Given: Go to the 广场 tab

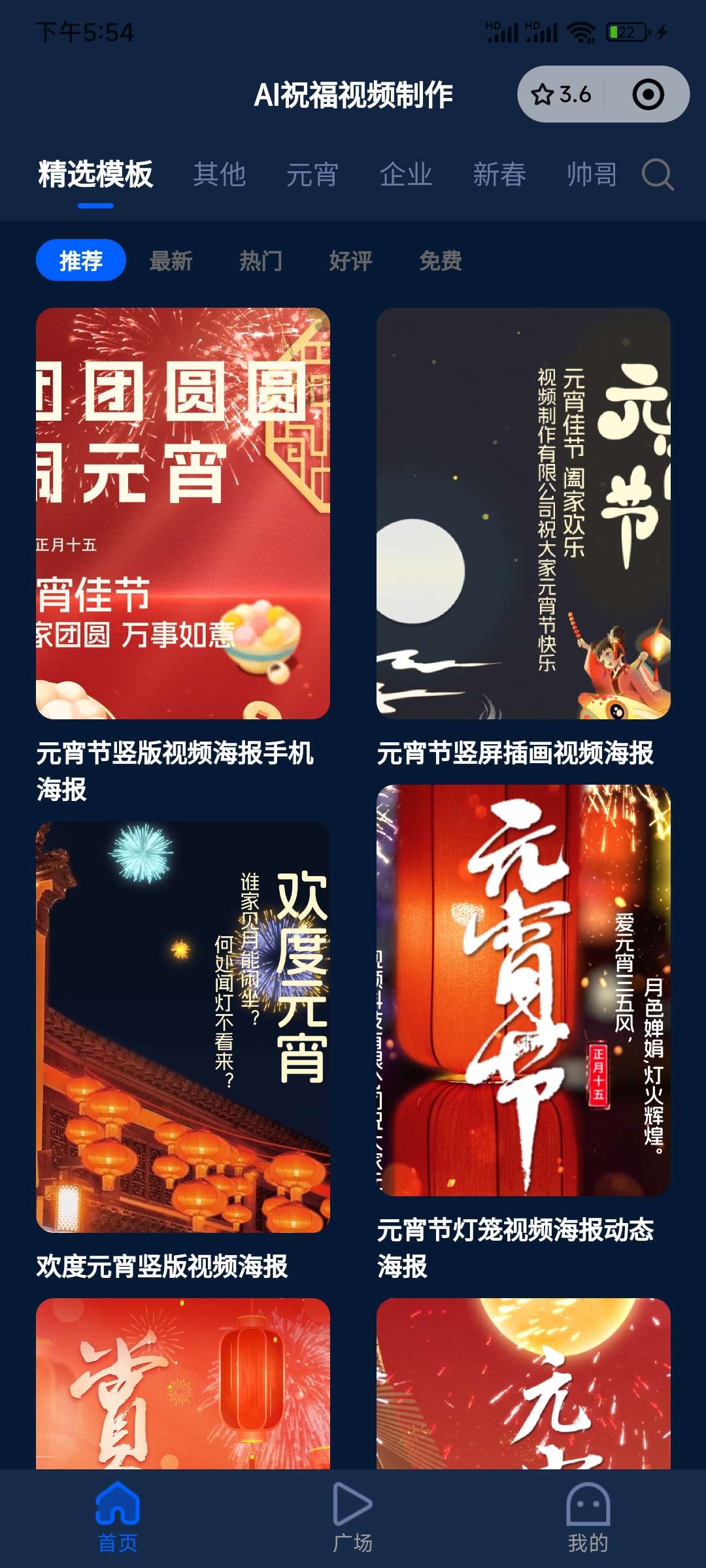Looking at the screenshot, I should (352, 1517).
